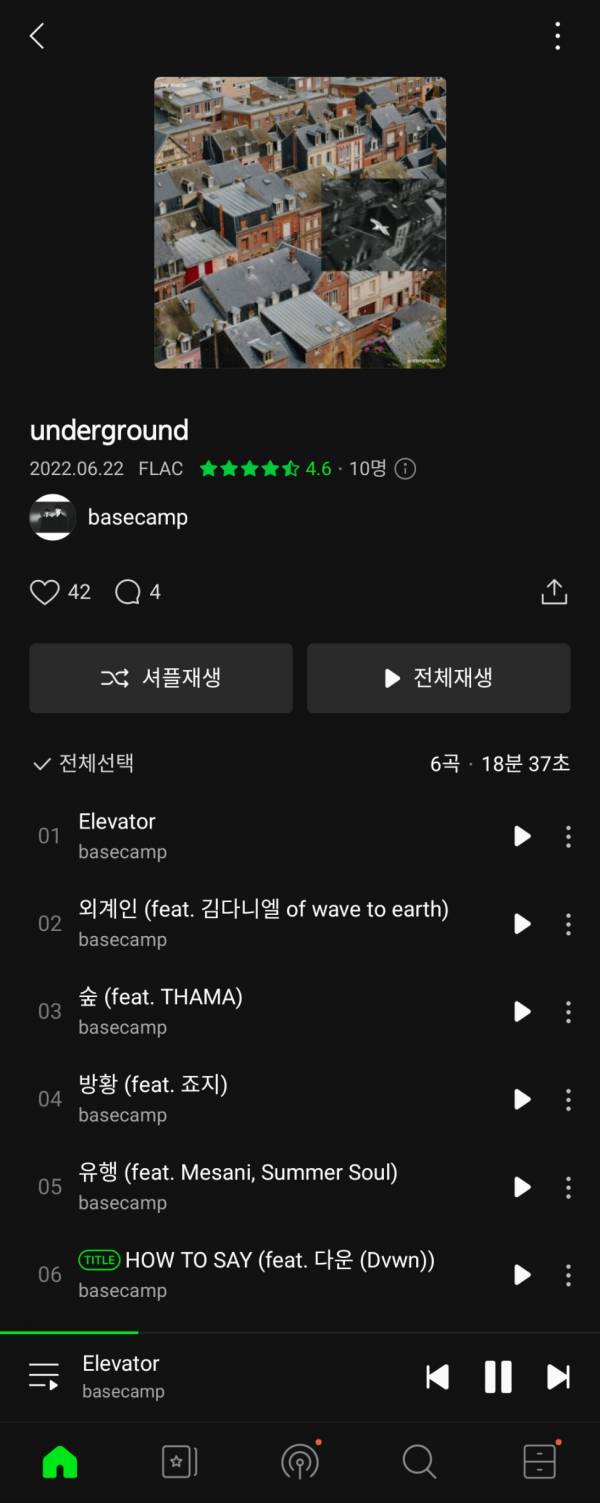Screen dimensions: 600x1503
Task: Start shuffle play with 셔플재생
Action: pos(161,678)
